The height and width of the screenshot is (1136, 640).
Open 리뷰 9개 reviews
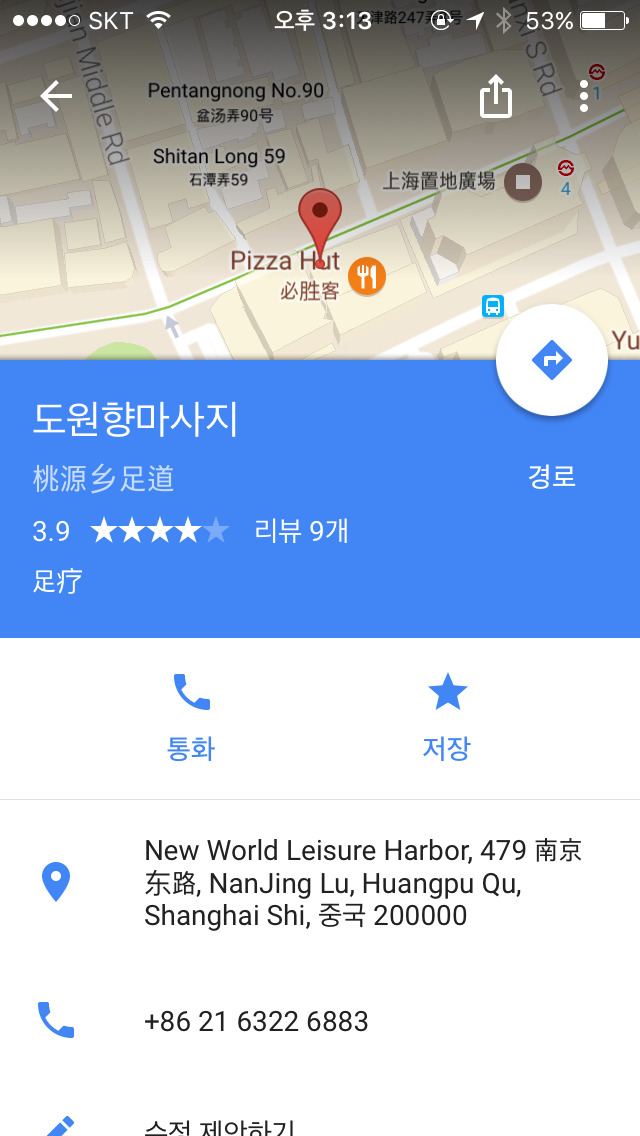point(302,531)
